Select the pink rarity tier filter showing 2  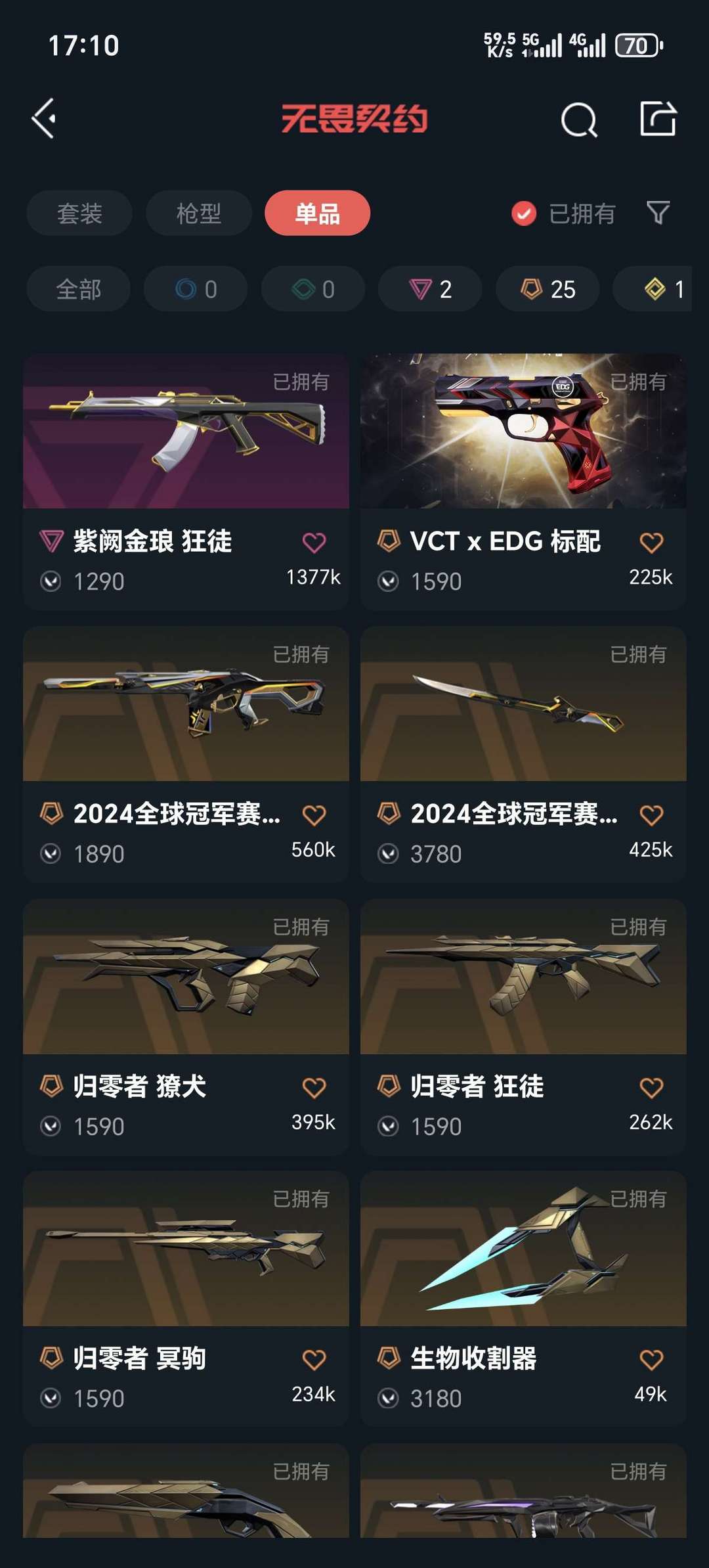pos(430,289)
